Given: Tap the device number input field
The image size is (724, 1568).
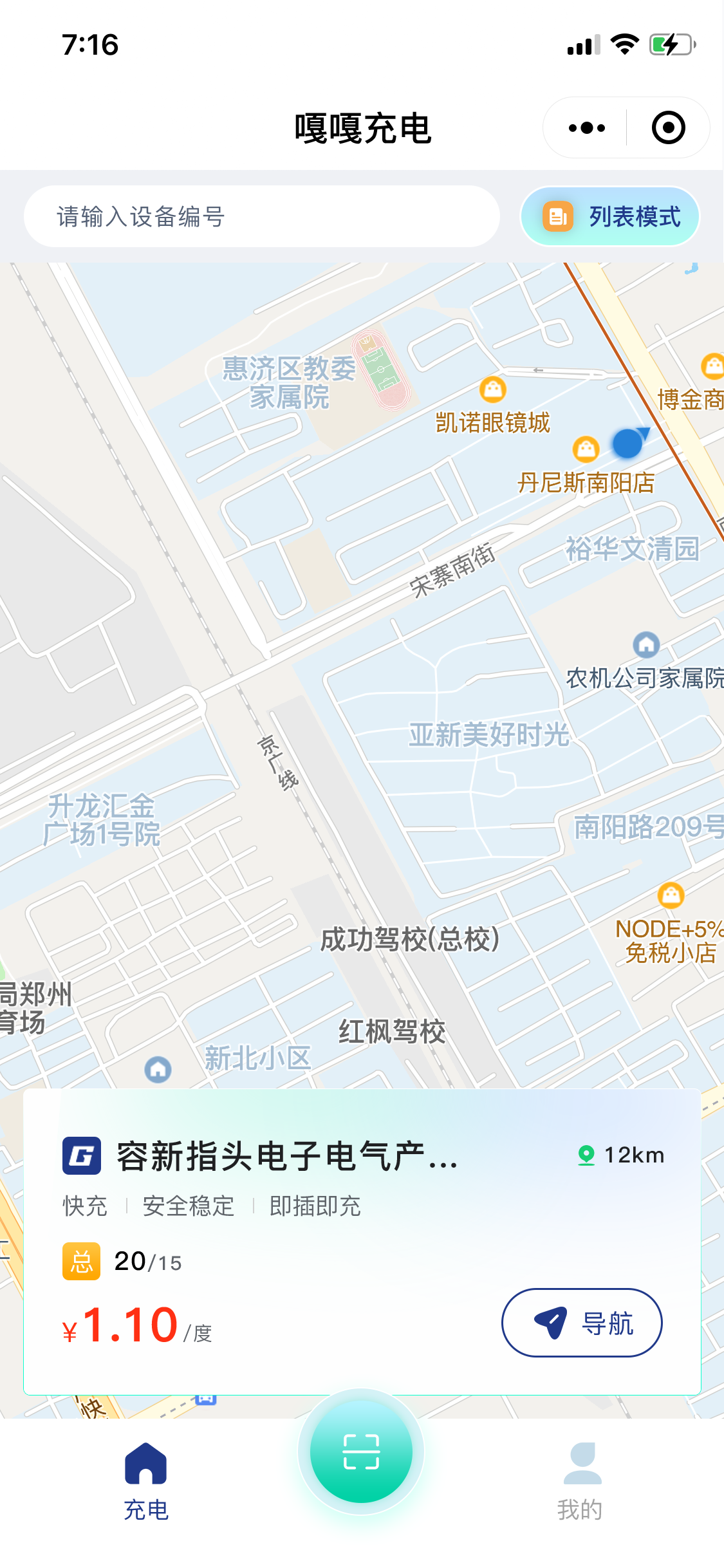Looking at the screenshot, I should coord(261,216).
